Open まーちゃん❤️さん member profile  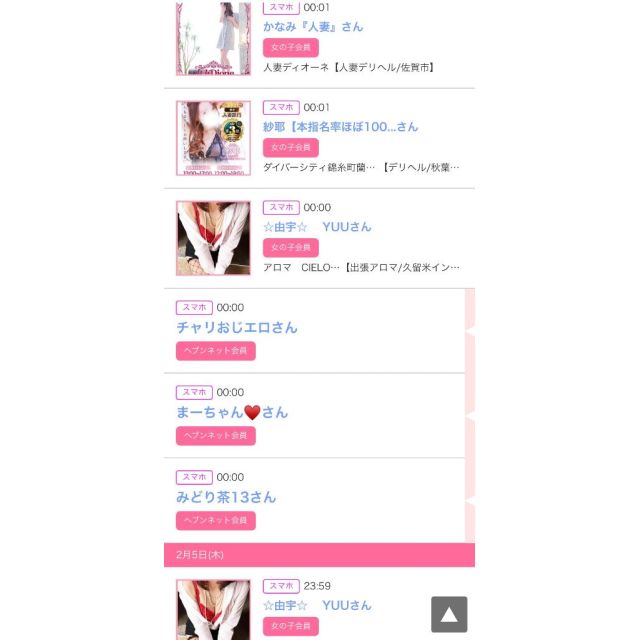click(x=232, y=412)
